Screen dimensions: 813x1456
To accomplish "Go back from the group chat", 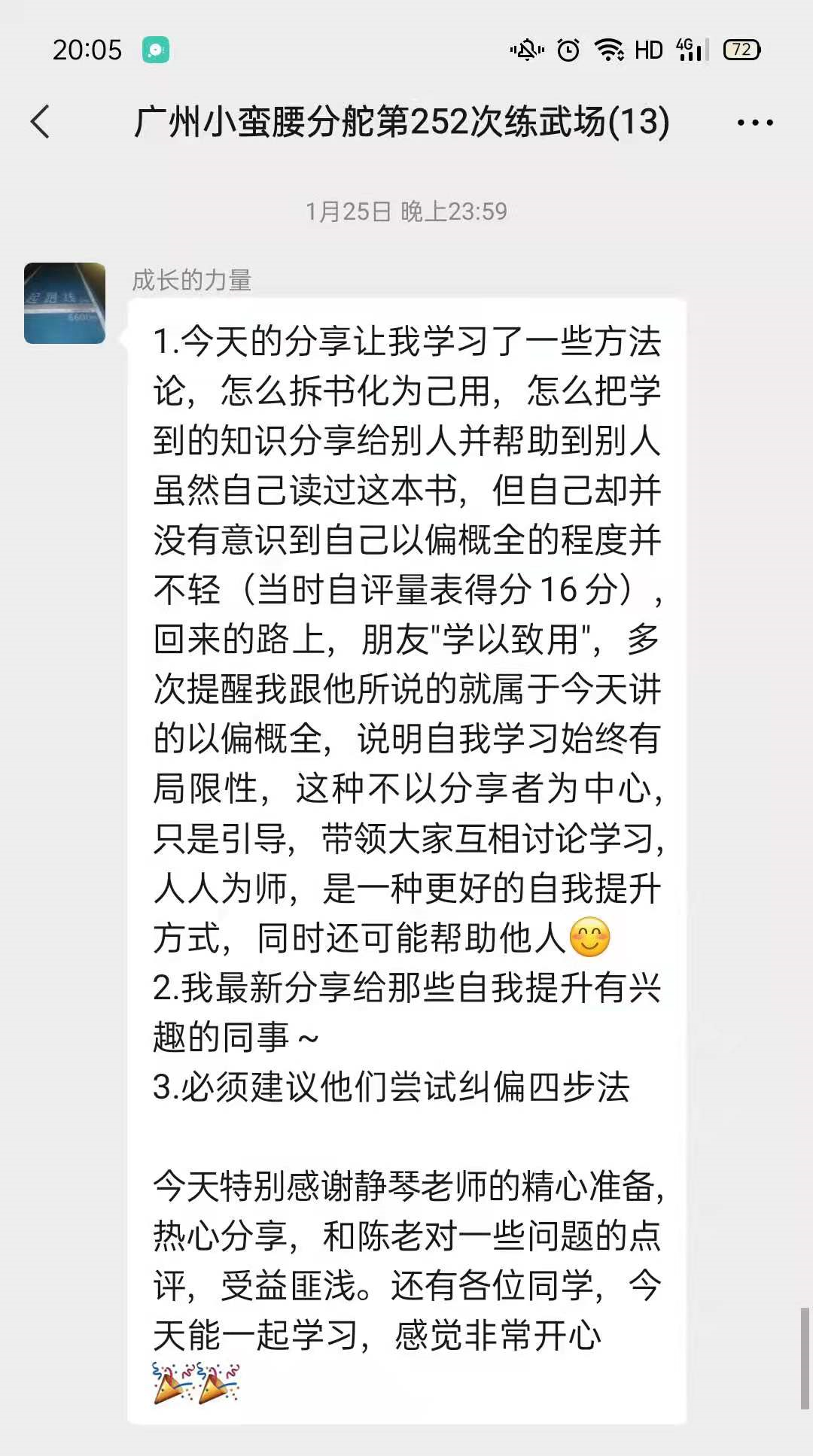I will tap(41, 122).
